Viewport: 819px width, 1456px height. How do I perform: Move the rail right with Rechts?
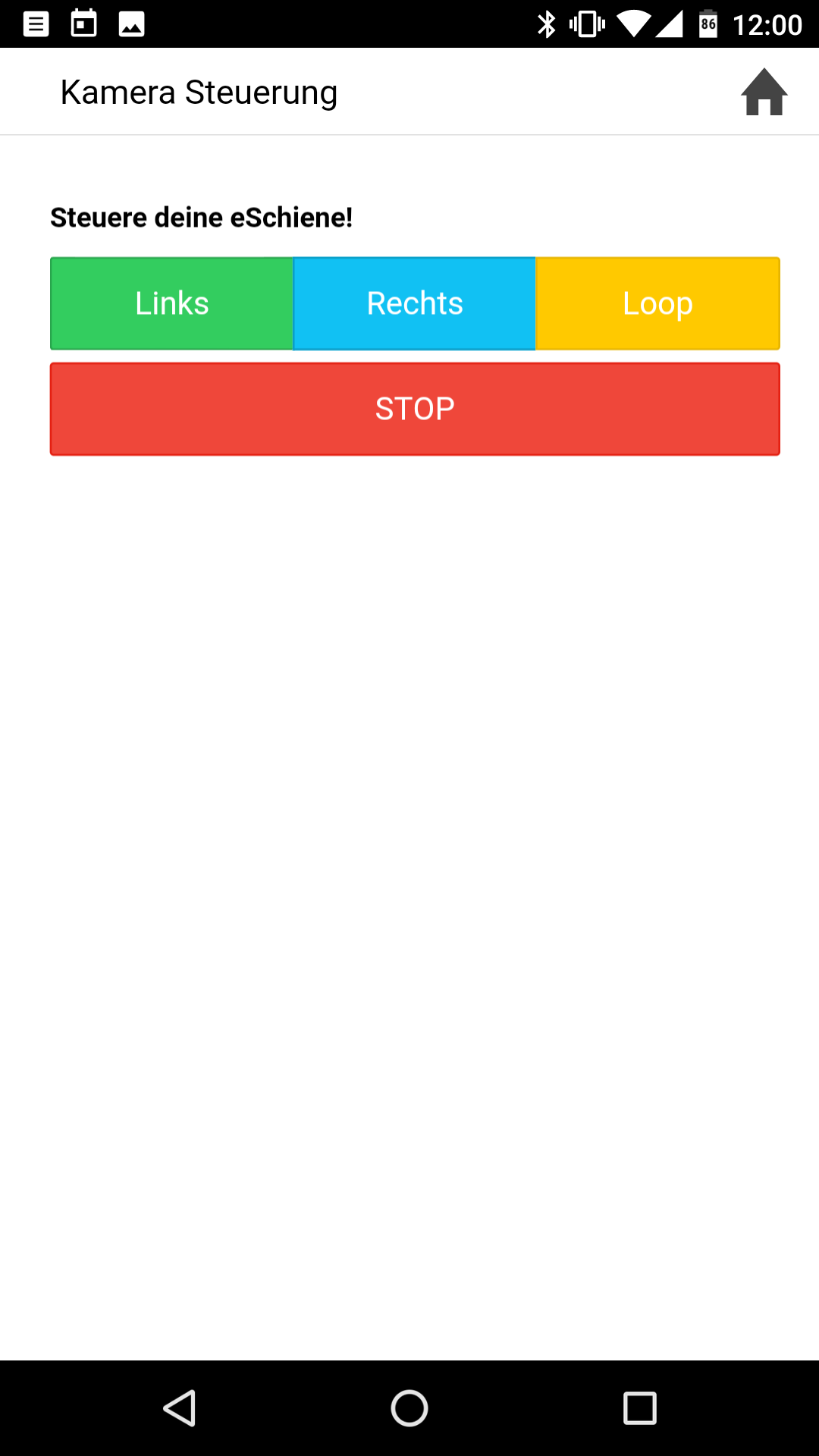[x=415, y=303]
